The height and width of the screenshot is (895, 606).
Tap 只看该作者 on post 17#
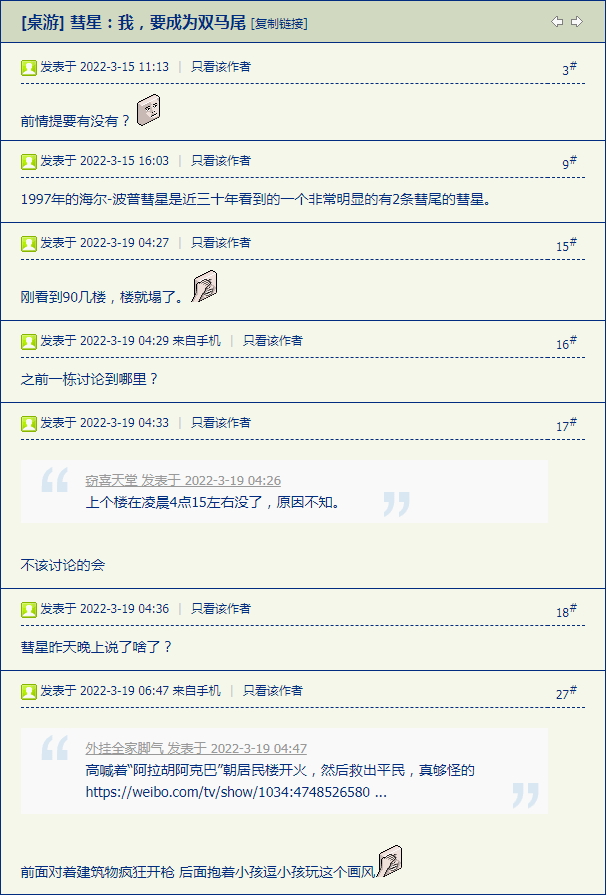tap(221, 422)
